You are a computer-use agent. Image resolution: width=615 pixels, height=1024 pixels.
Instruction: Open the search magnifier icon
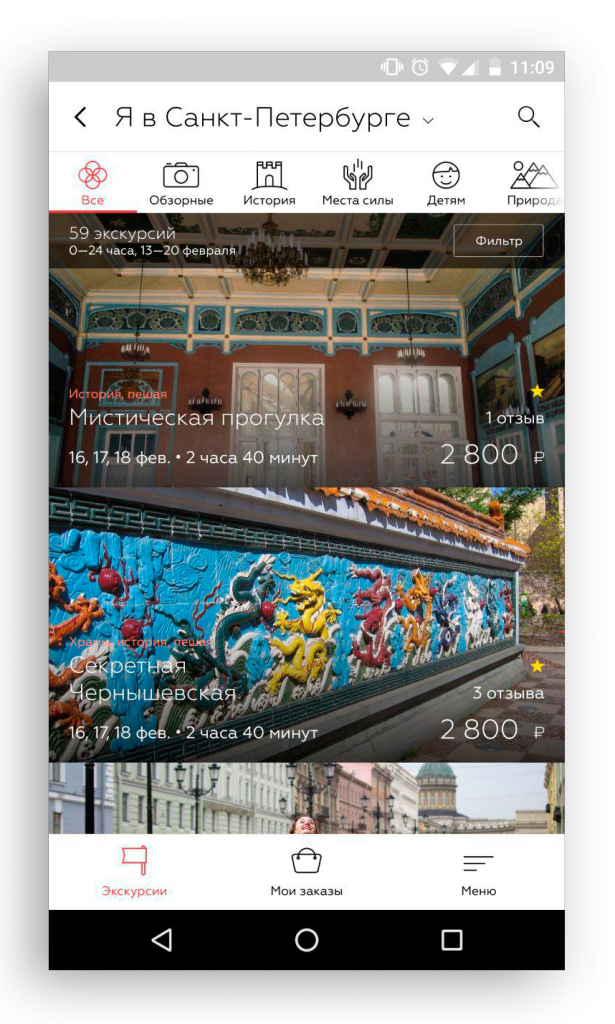tap(528, 117)
